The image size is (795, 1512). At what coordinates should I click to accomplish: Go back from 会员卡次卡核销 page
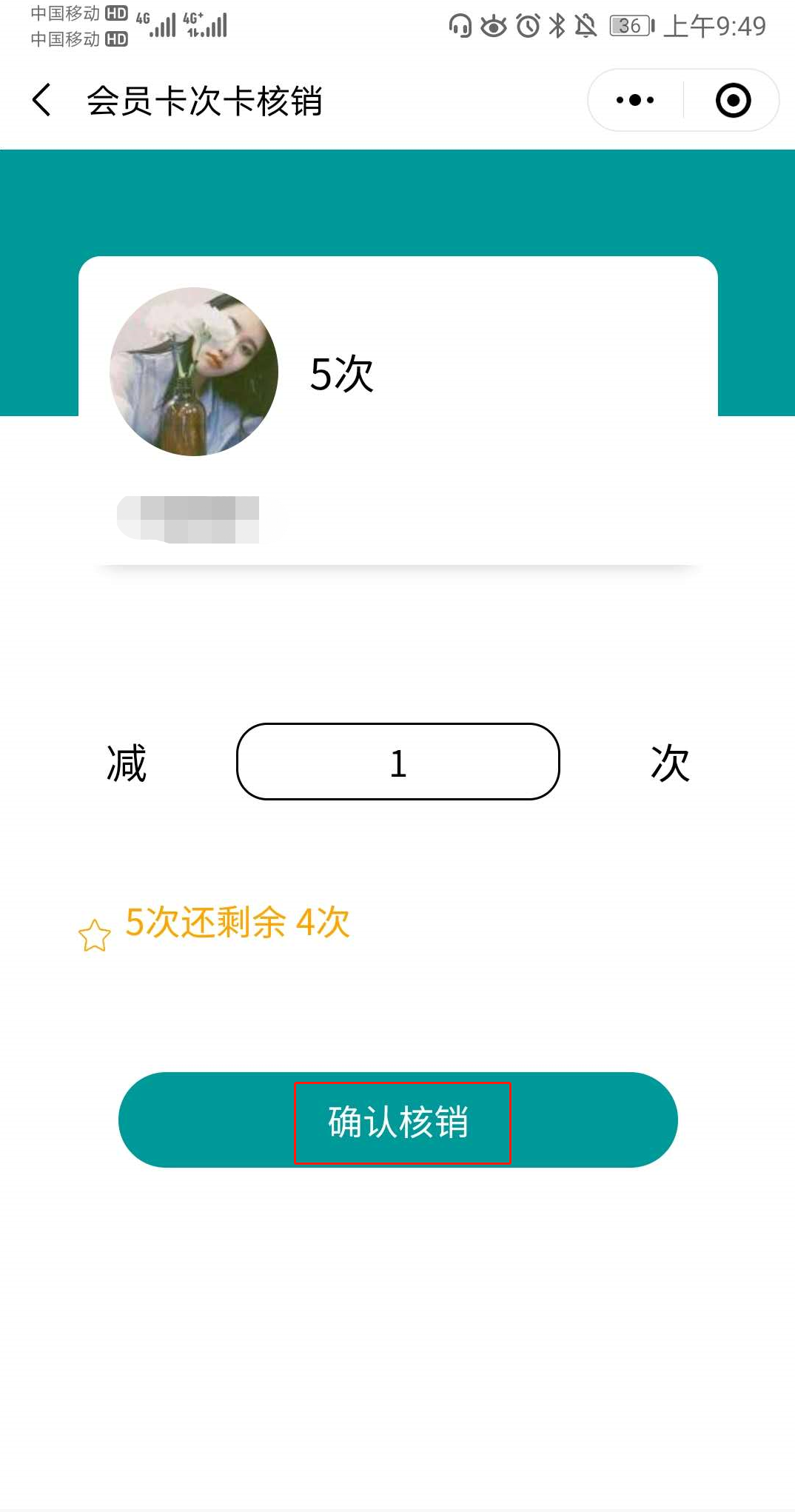click(42, 100)
